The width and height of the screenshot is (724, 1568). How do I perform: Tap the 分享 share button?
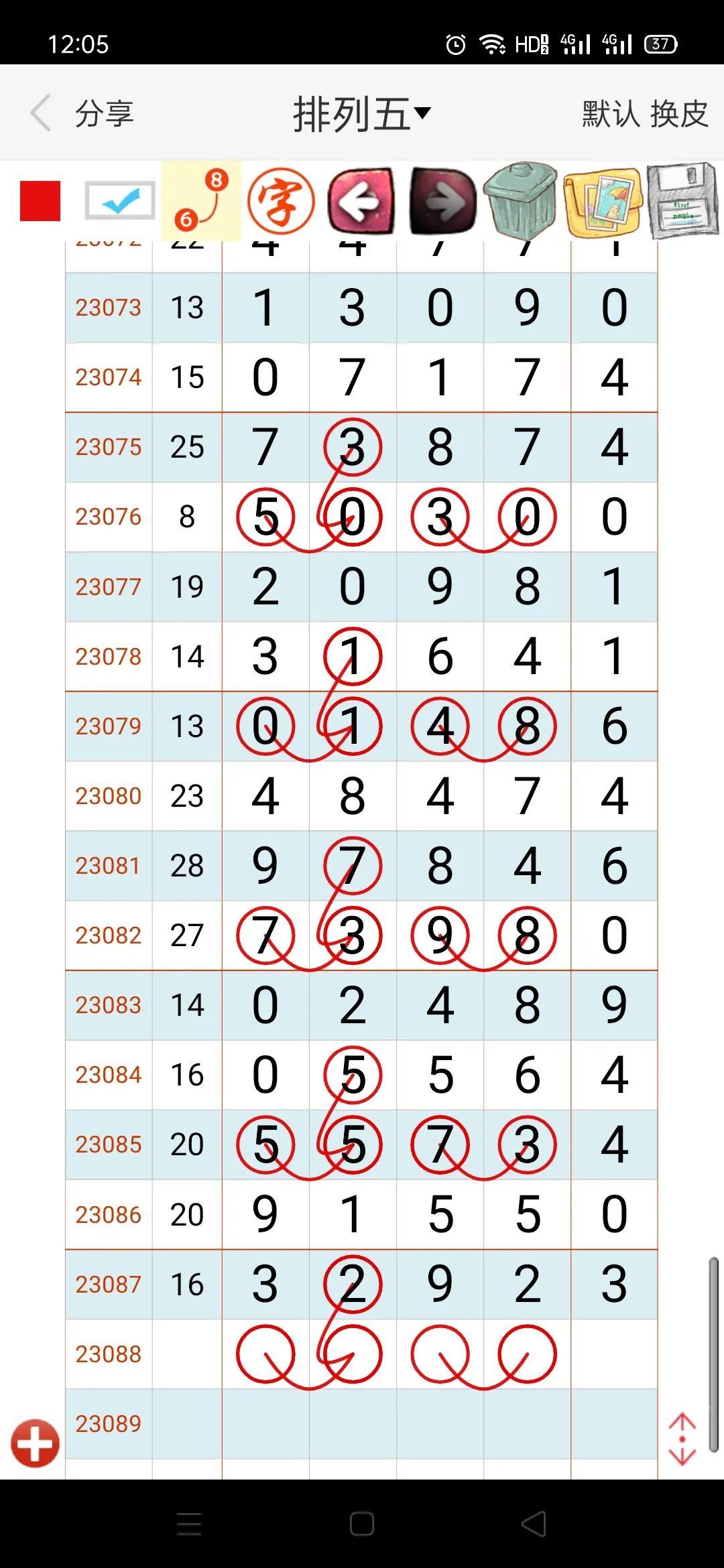pos(105,113)
